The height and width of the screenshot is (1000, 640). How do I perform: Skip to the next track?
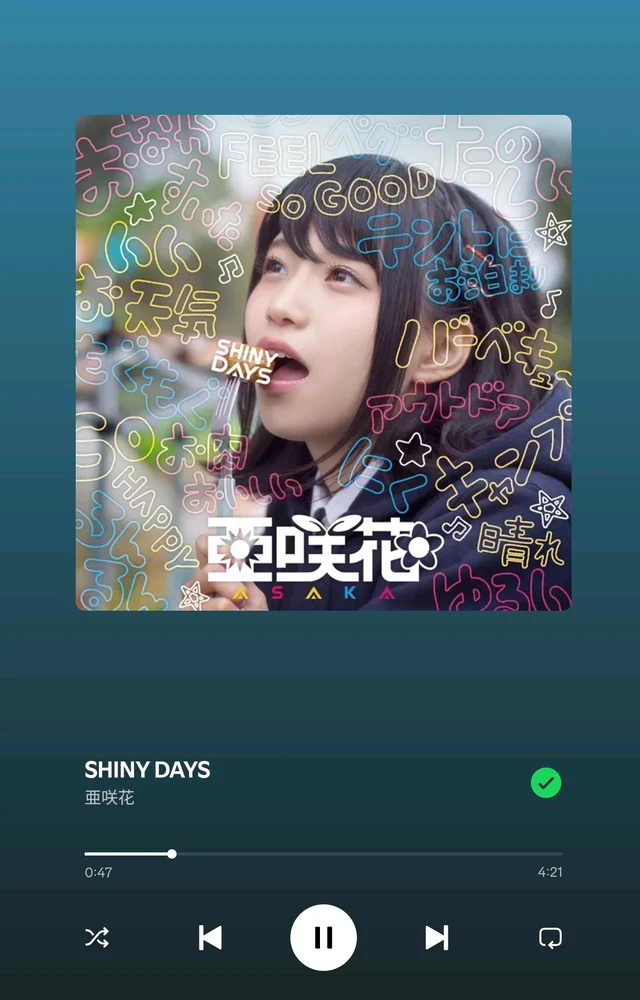436,937
